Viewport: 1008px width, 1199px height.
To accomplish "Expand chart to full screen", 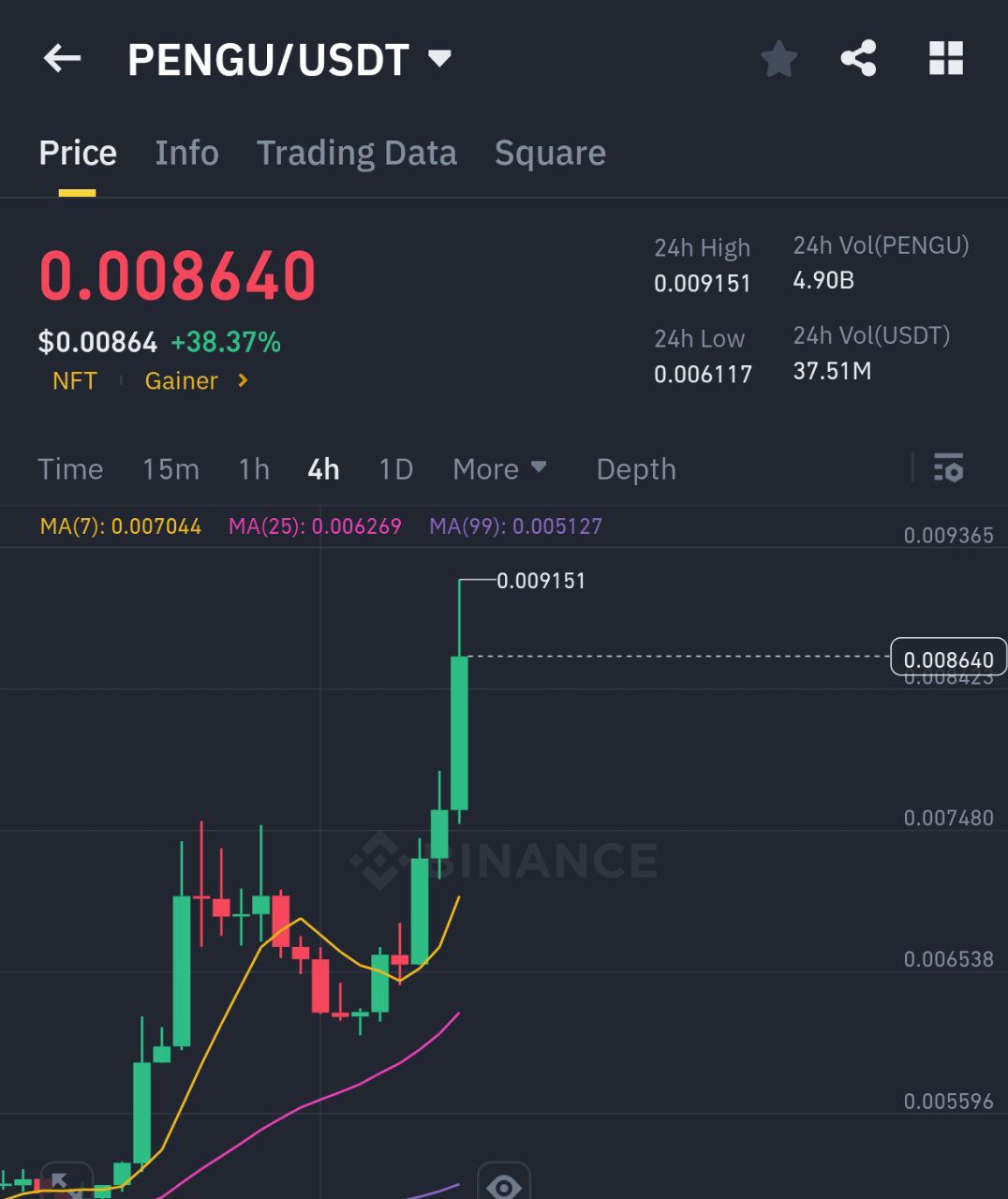I will click(x=66, y=1182).
